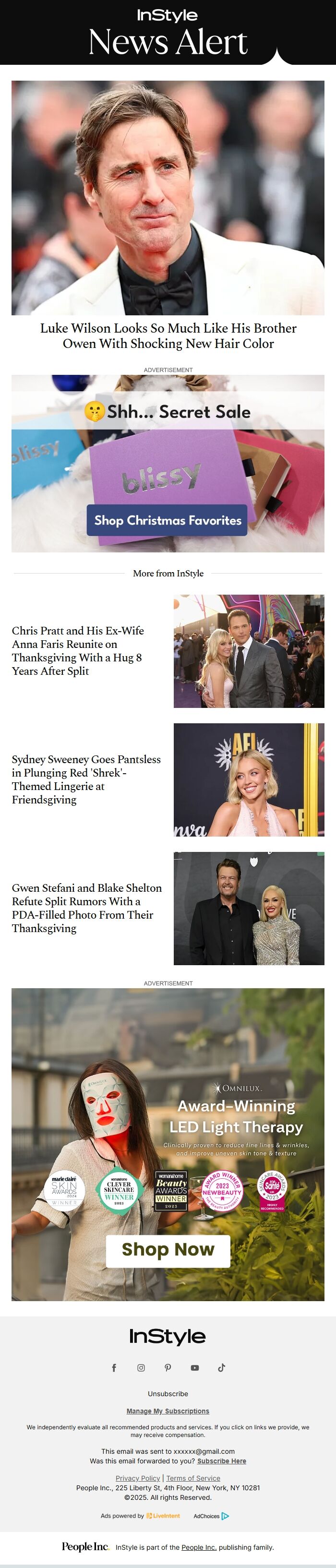Open the Sydney Sweeney Friendsgiving photo
The image size is (336, 1568).
click(x=248, y=779)
